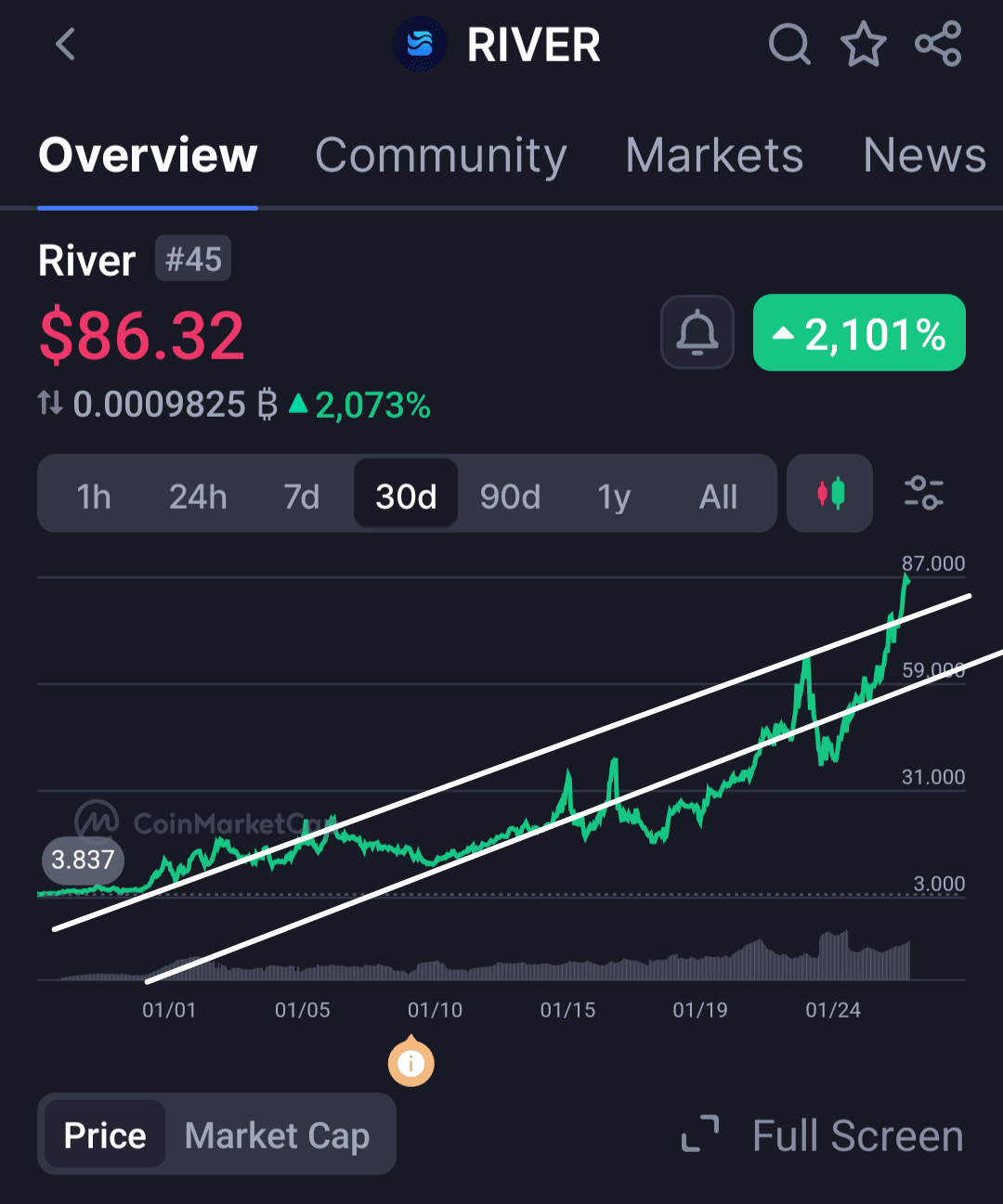Toggle candlestick chart view
The width and height of the screenshot is (1003, 1204).
coord(830,494)
